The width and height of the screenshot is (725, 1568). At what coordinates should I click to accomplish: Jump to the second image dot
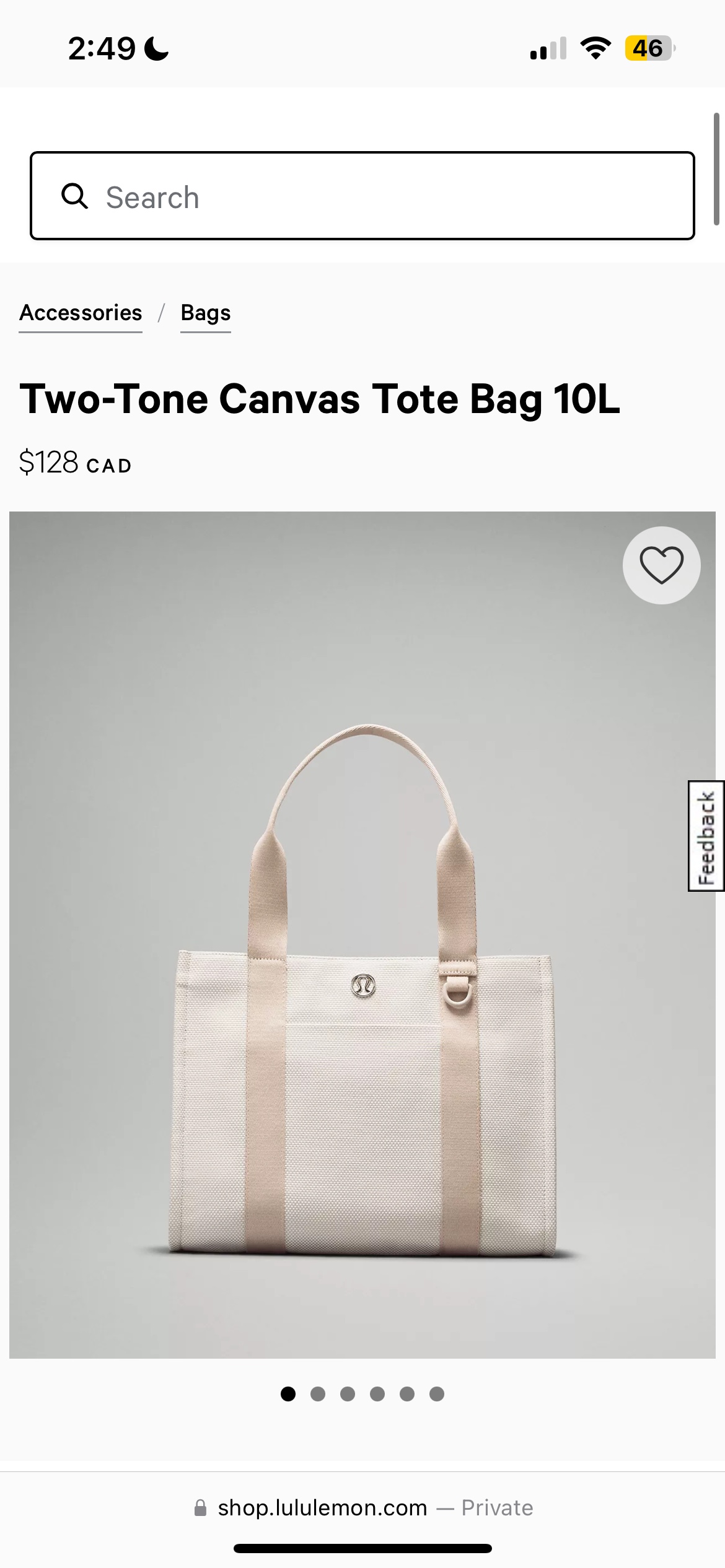point(318,1394)
